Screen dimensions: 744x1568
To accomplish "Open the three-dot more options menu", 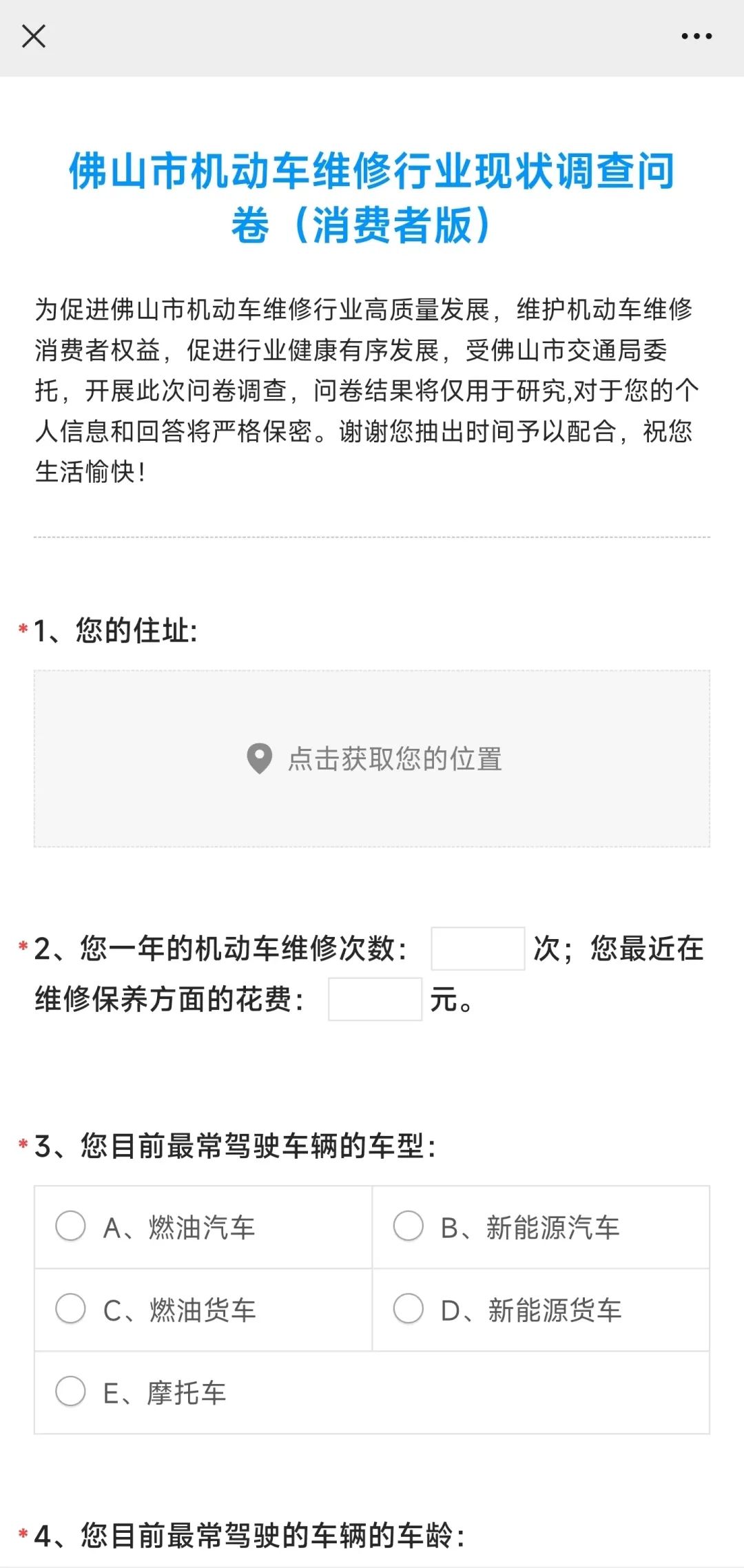I will pos(696,37).
